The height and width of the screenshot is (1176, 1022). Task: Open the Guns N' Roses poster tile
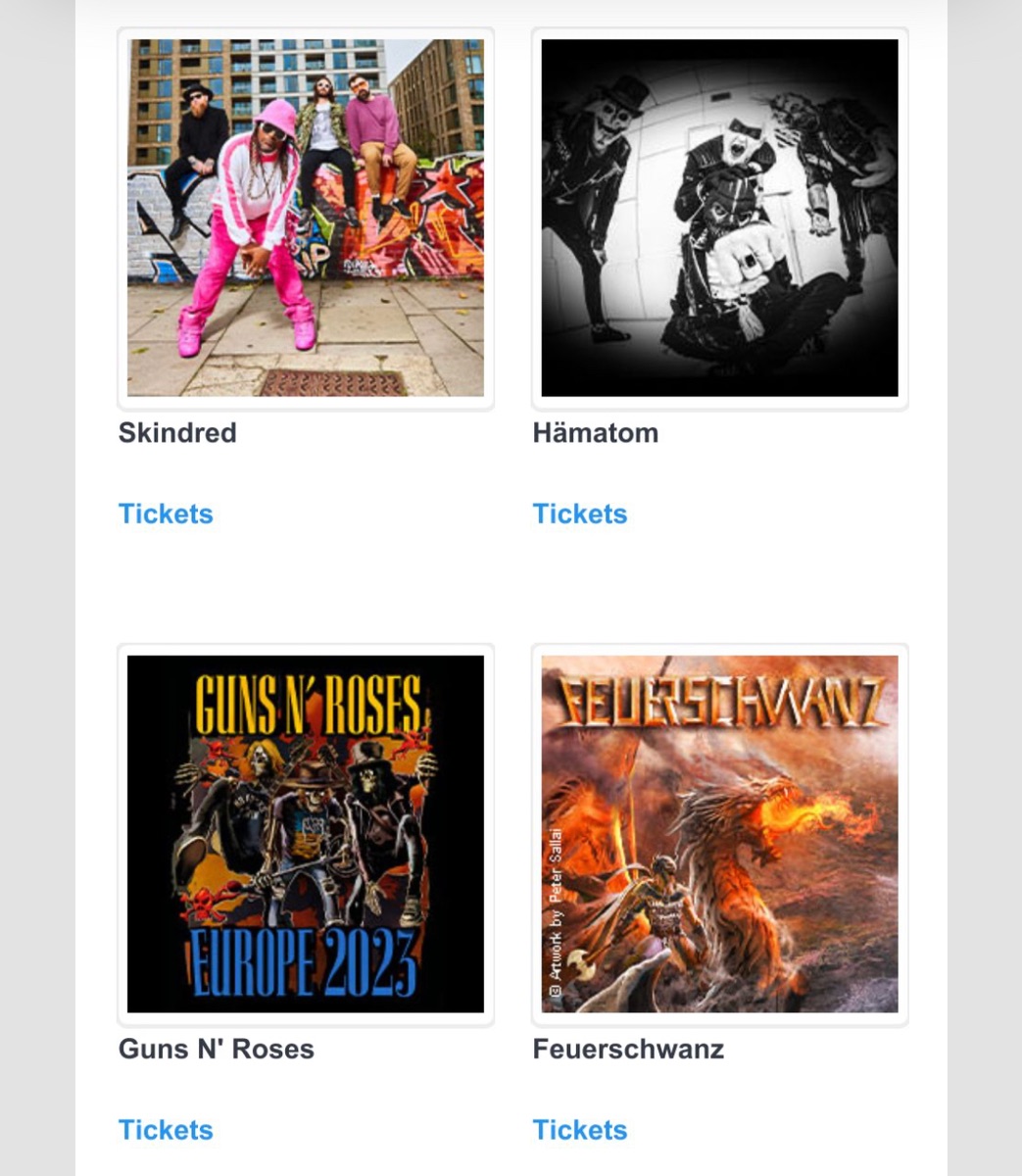pyautogui.click(x=306, y=833)
